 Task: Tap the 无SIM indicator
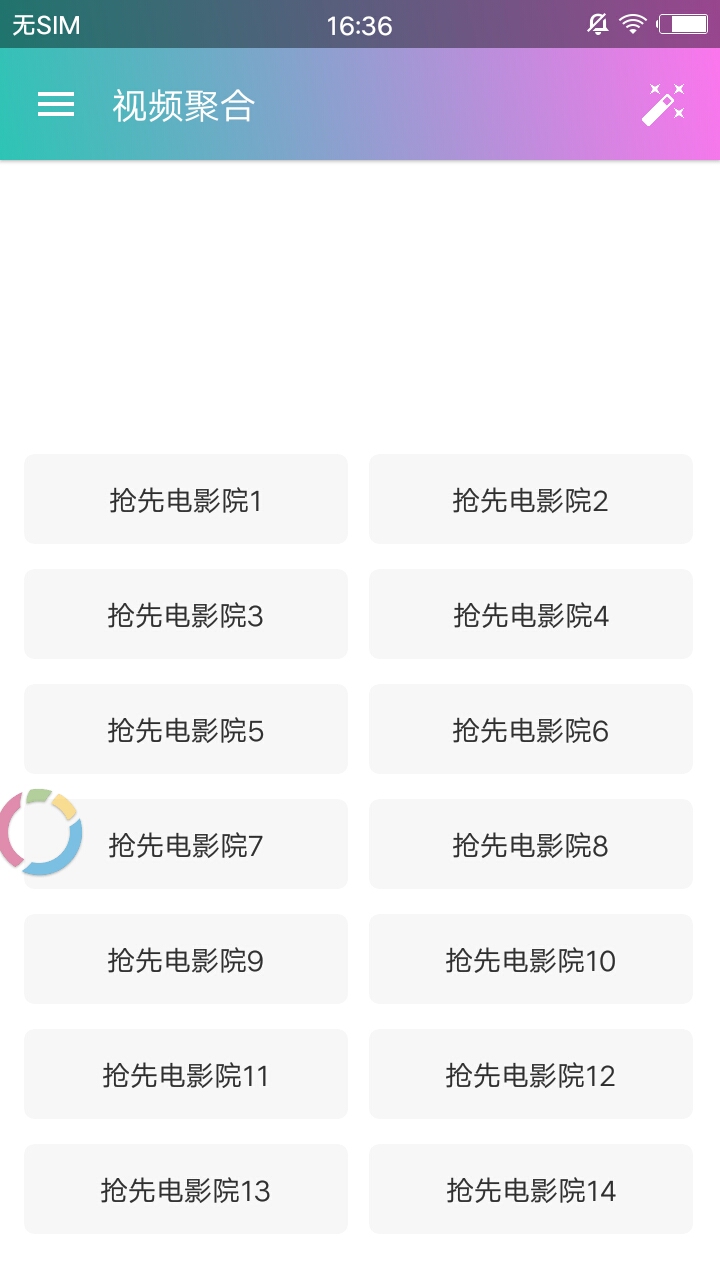44,25
